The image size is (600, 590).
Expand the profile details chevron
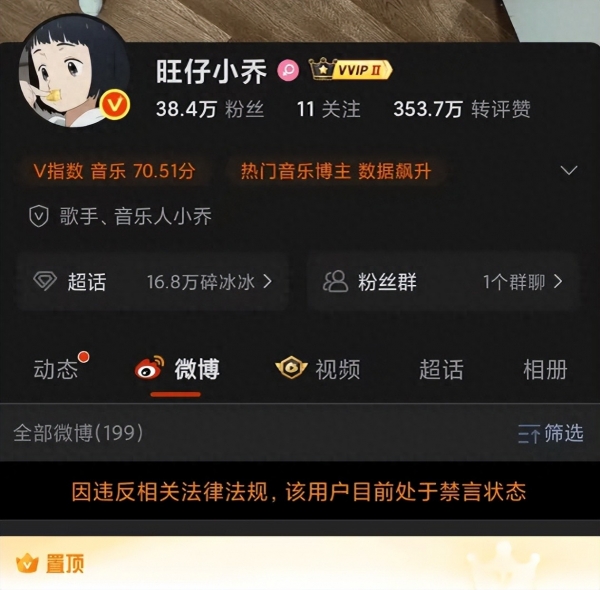point(569,171)
